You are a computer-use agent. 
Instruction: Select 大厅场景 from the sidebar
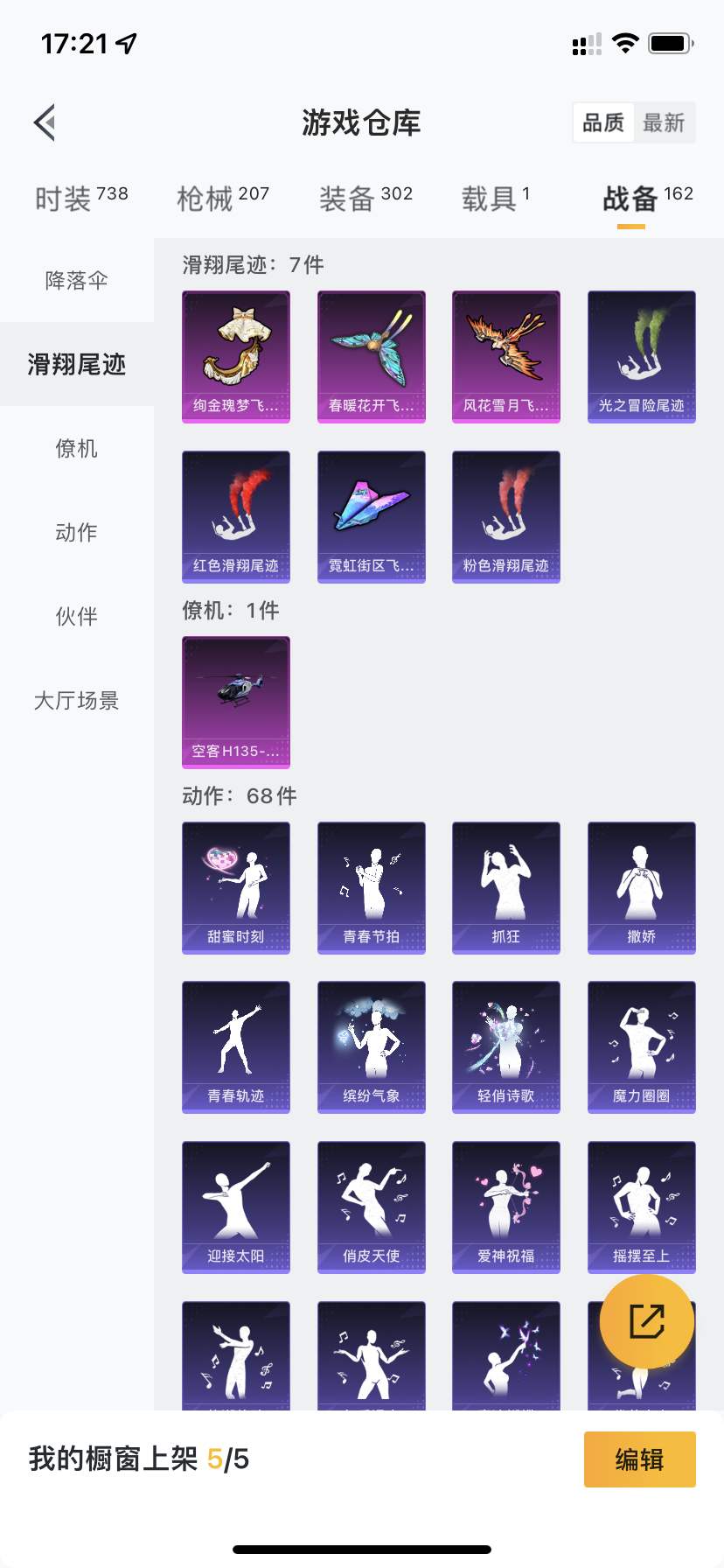pyautogui.click(x=76, y=701)
